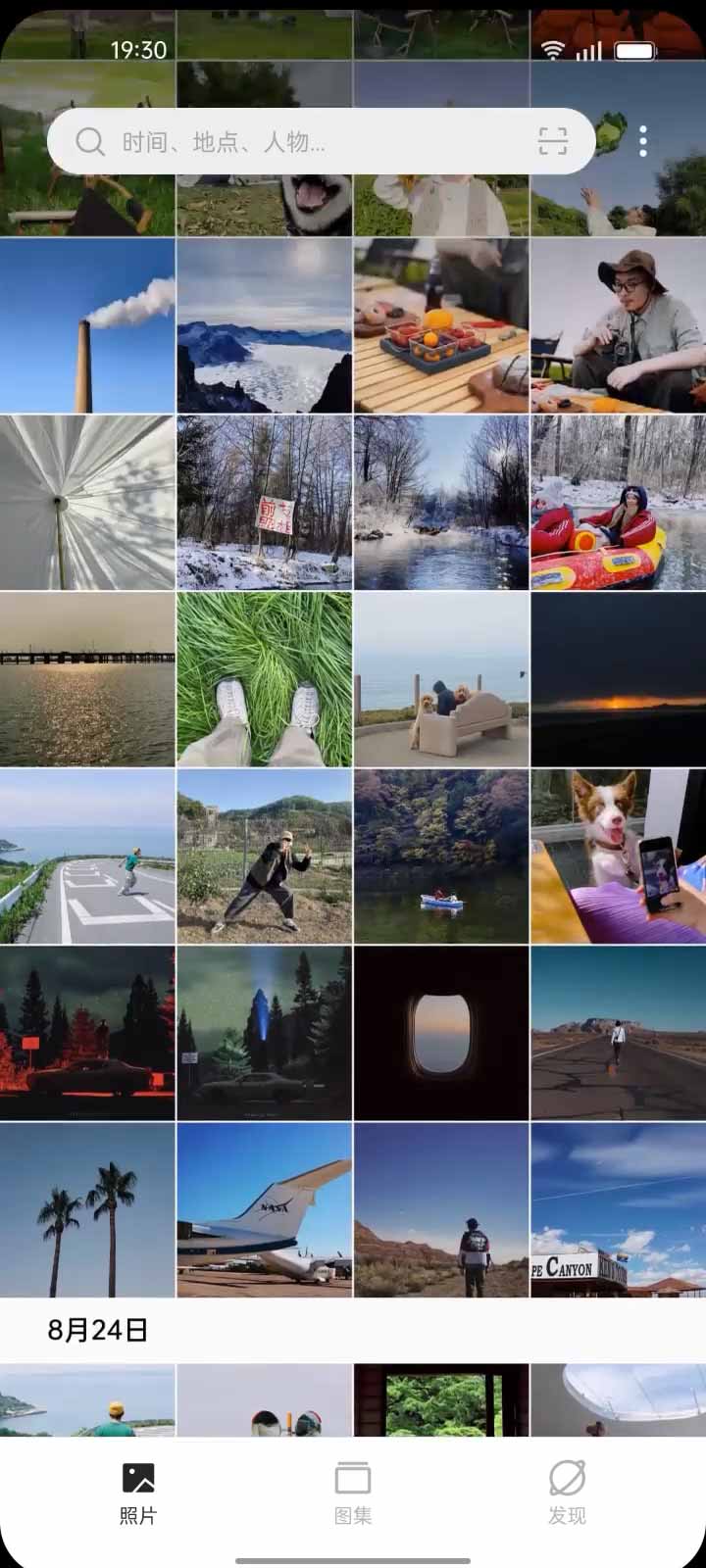Open the man in hat holding camera photo
The width and height of the screenshot is (706, 1568).
(618, 325)
